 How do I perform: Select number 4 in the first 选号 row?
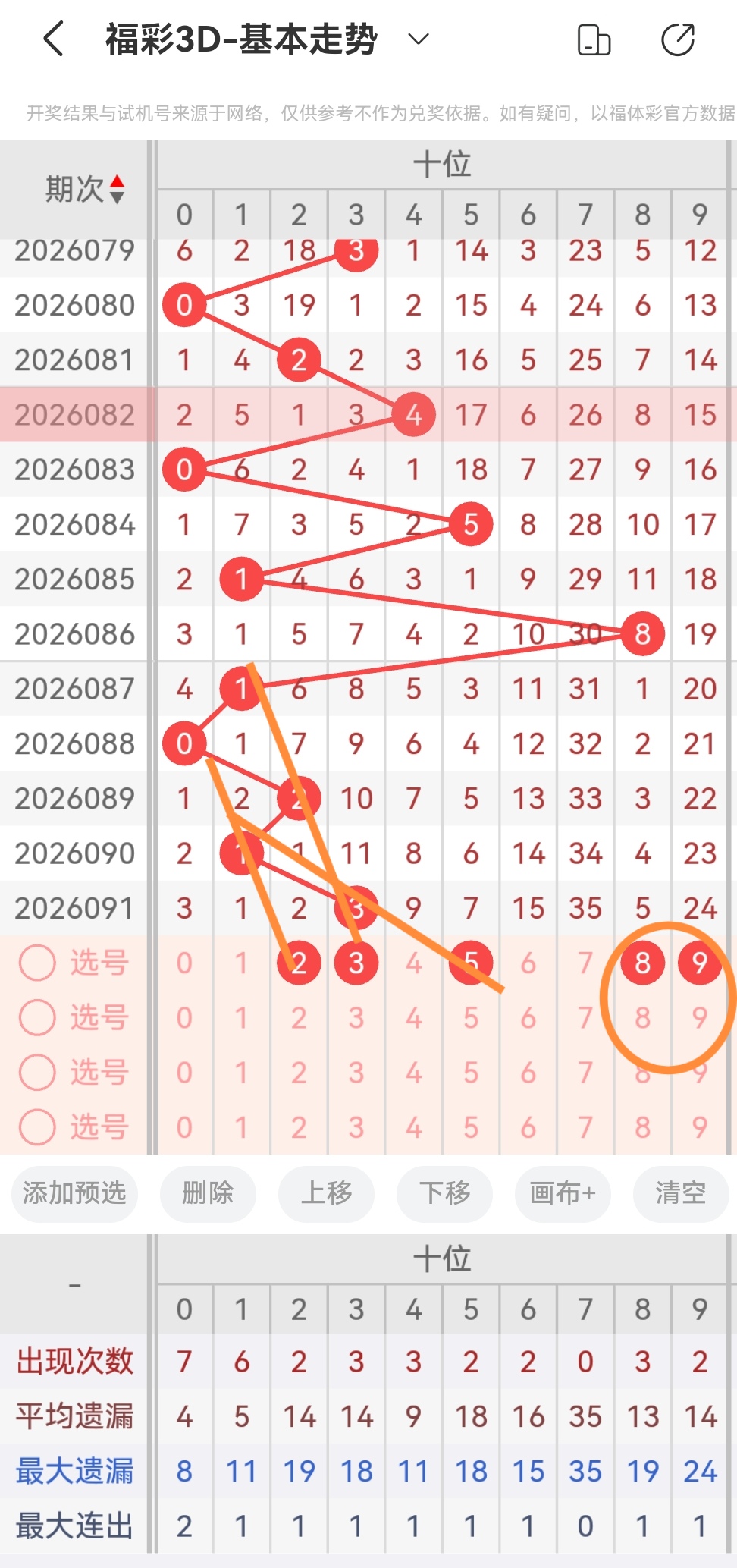(413, 962)
